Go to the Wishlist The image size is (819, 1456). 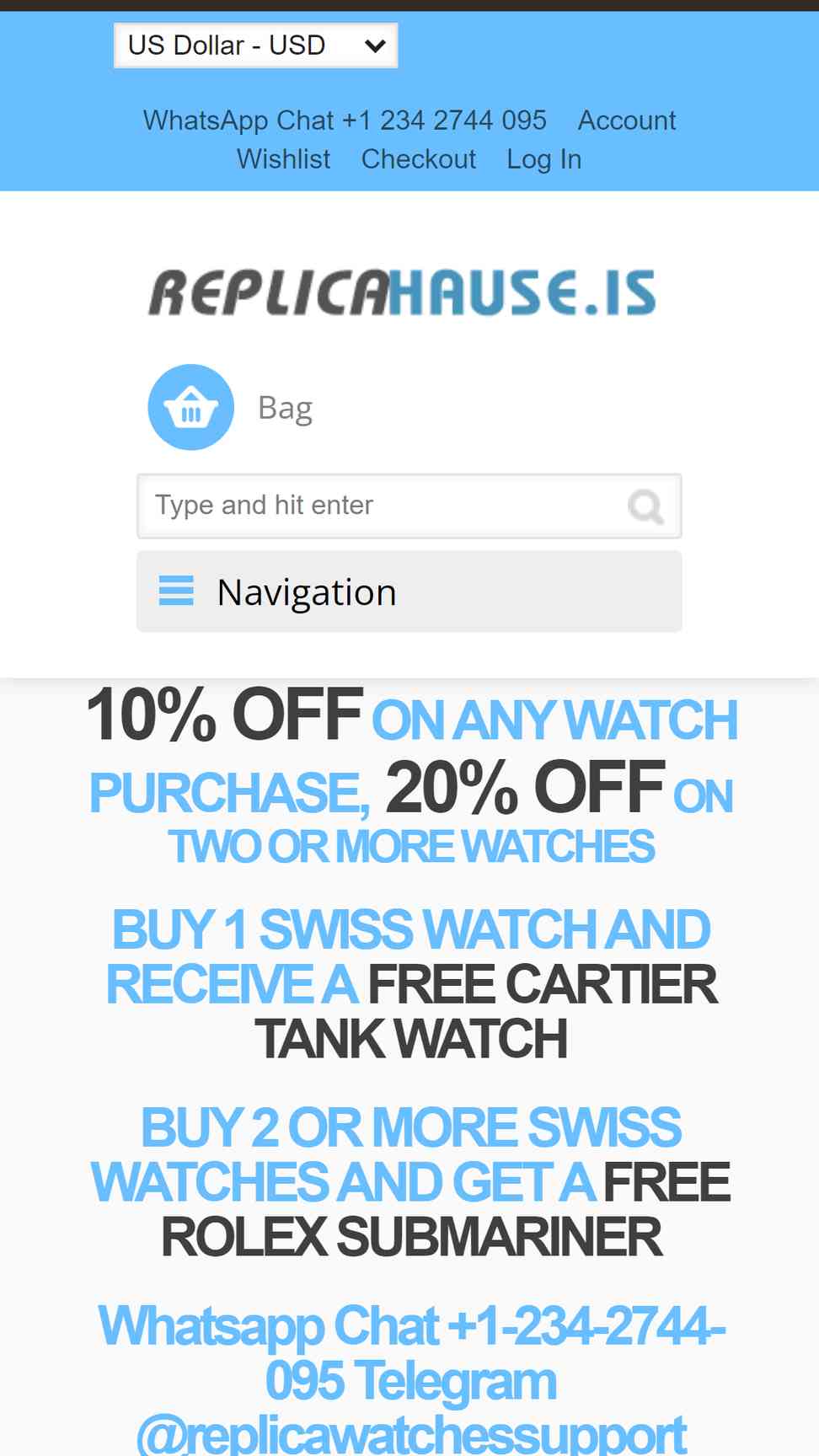tap(284, 159)
